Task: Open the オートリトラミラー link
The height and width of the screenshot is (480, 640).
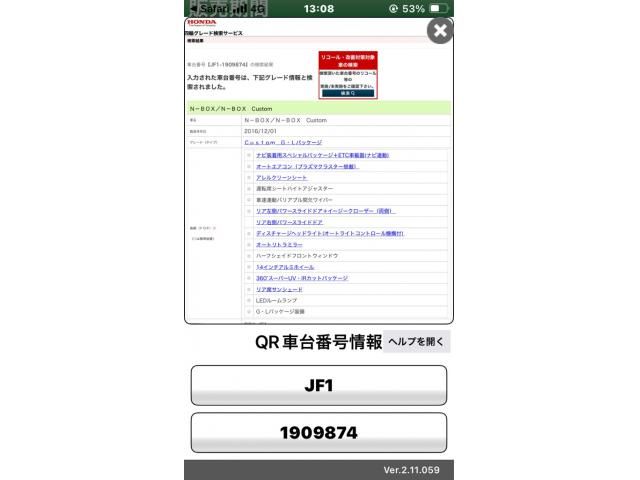Action: click(279, 244)
